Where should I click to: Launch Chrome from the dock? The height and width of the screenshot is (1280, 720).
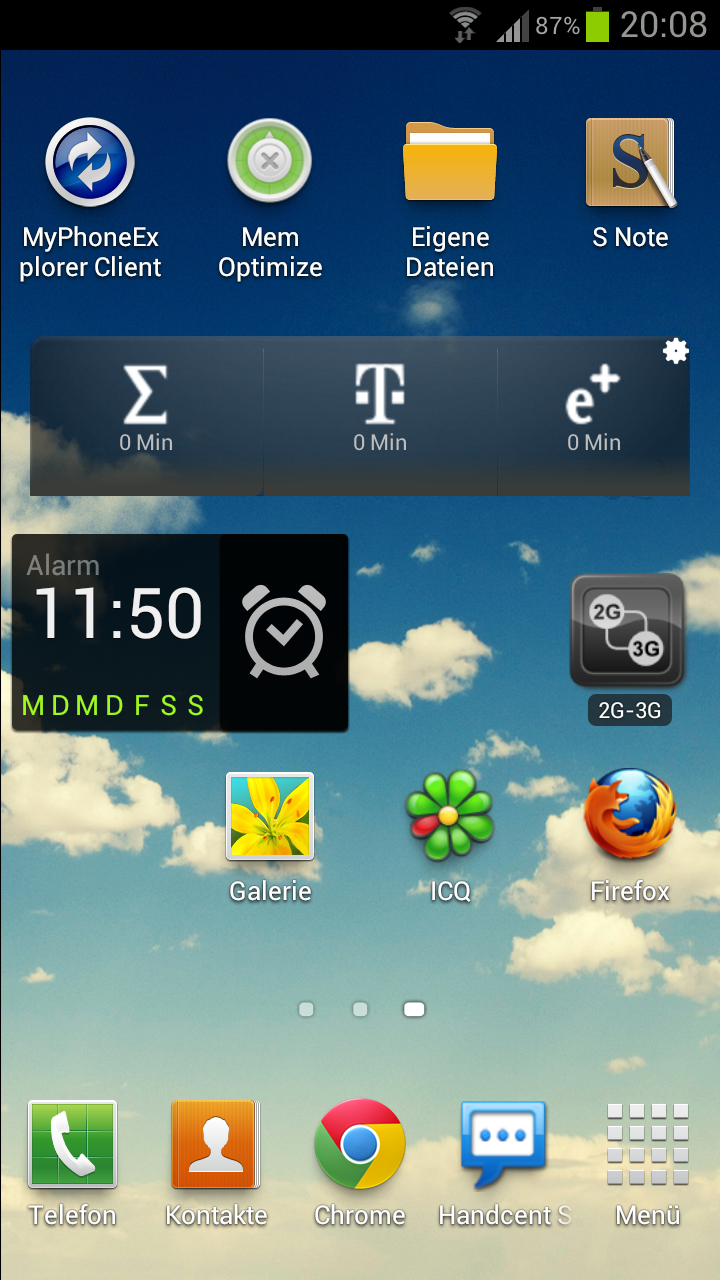coord(360,1164)
